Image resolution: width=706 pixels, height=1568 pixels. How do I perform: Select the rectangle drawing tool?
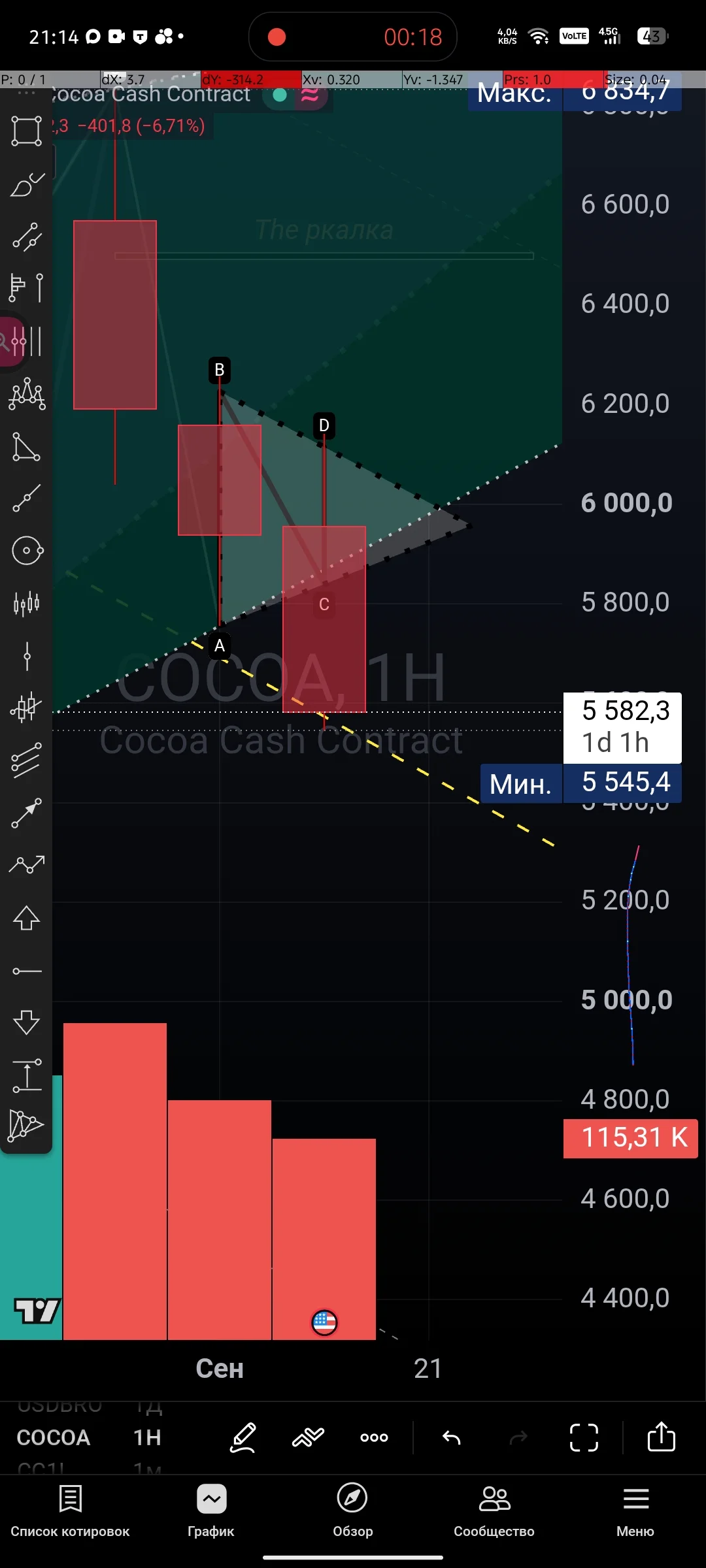click(27, 131)
